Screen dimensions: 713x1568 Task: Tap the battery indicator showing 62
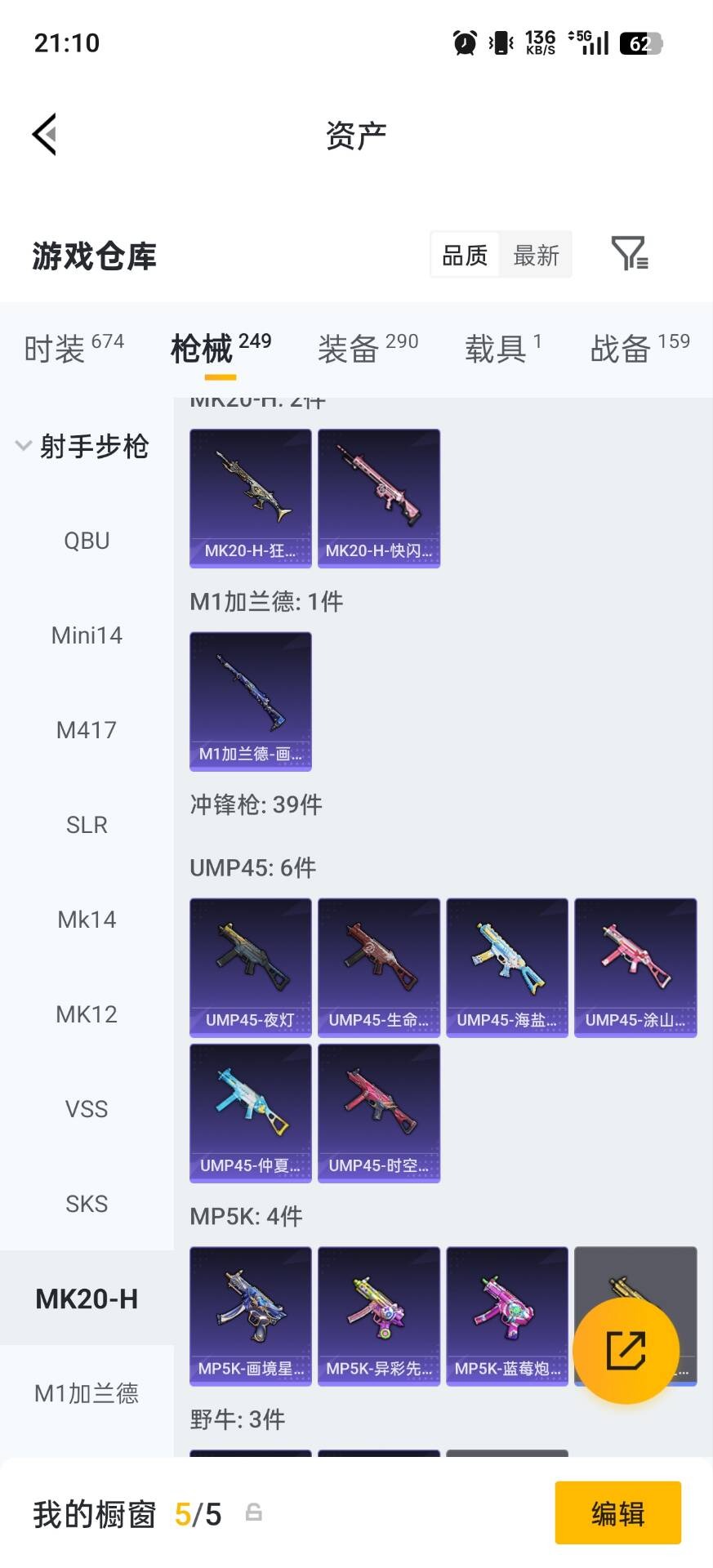(x=640, y=42)
